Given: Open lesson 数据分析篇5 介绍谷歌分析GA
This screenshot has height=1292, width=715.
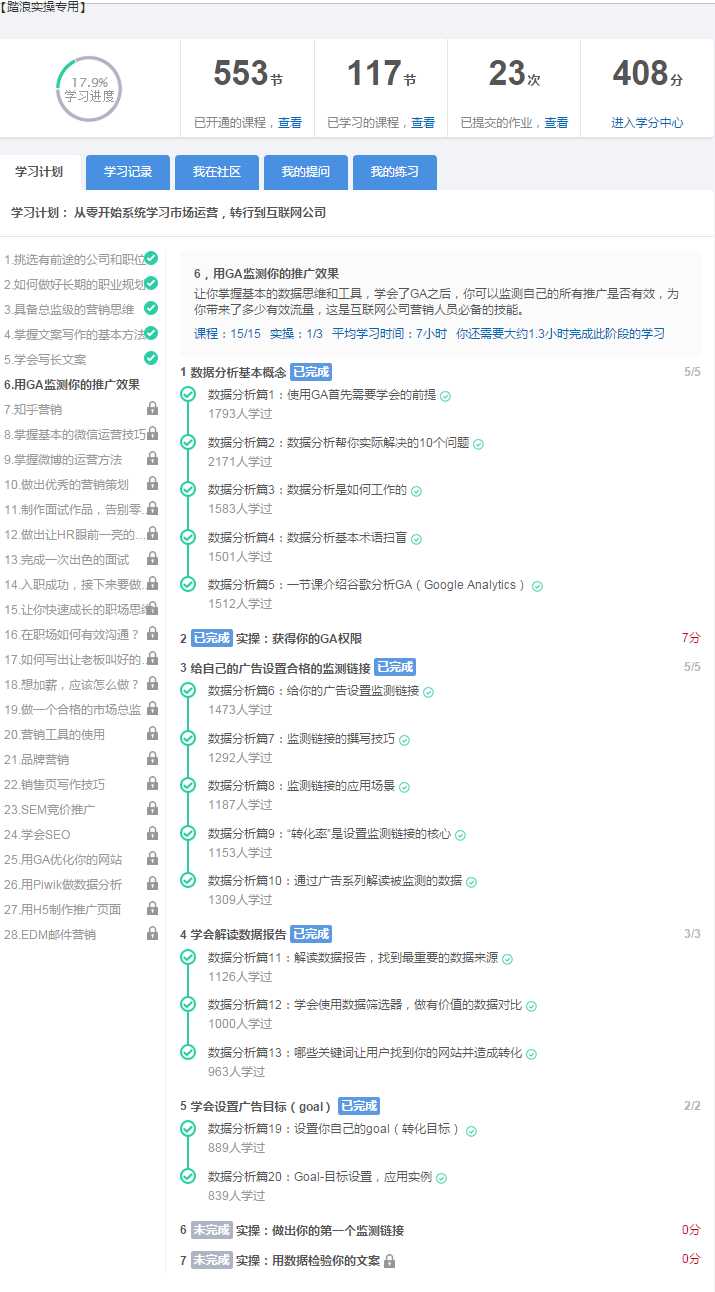Looking at the screenshot, I should point(366,585).
